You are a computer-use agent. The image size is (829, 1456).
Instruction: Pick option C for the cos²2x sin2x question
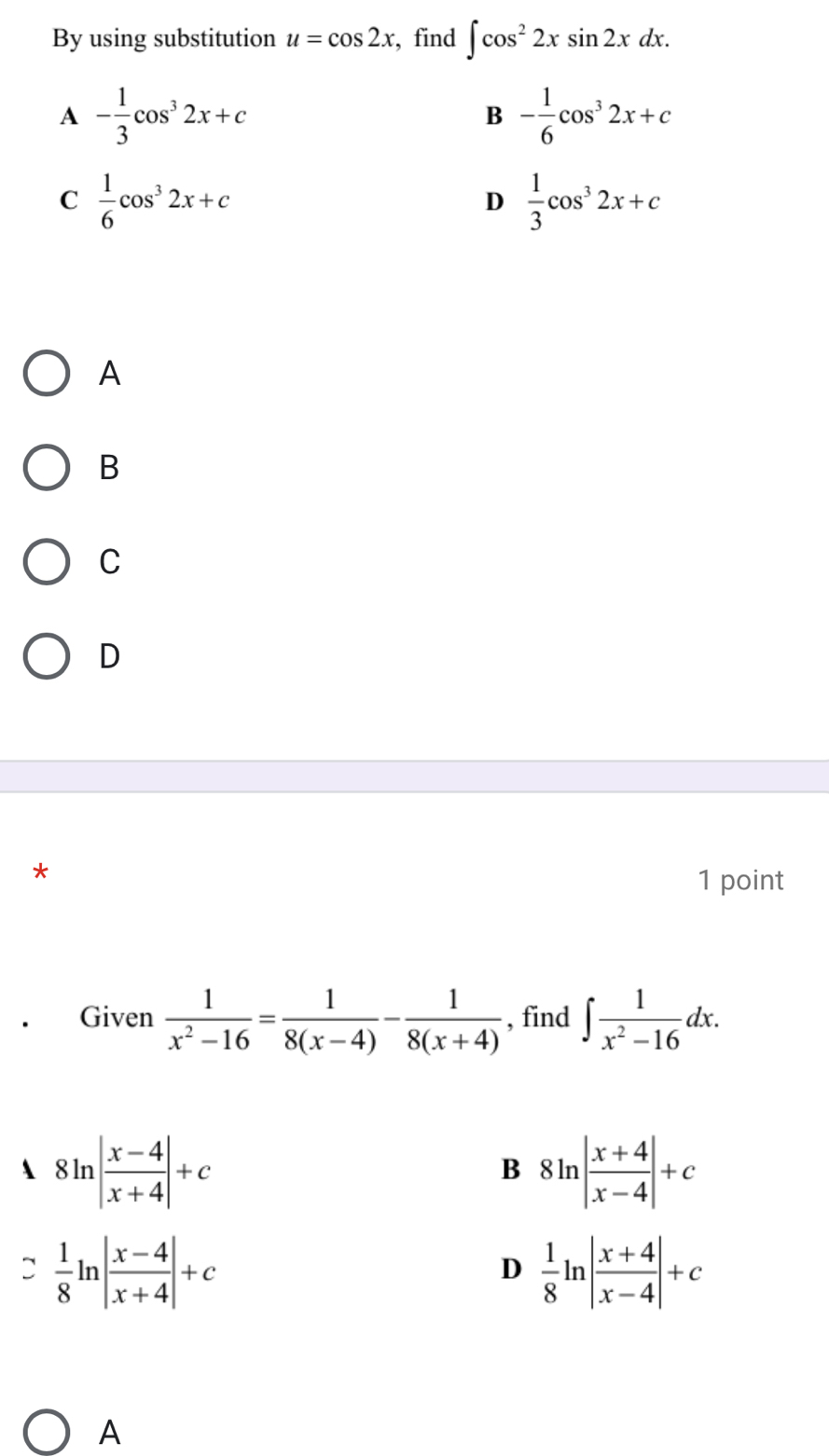(47, 562)
